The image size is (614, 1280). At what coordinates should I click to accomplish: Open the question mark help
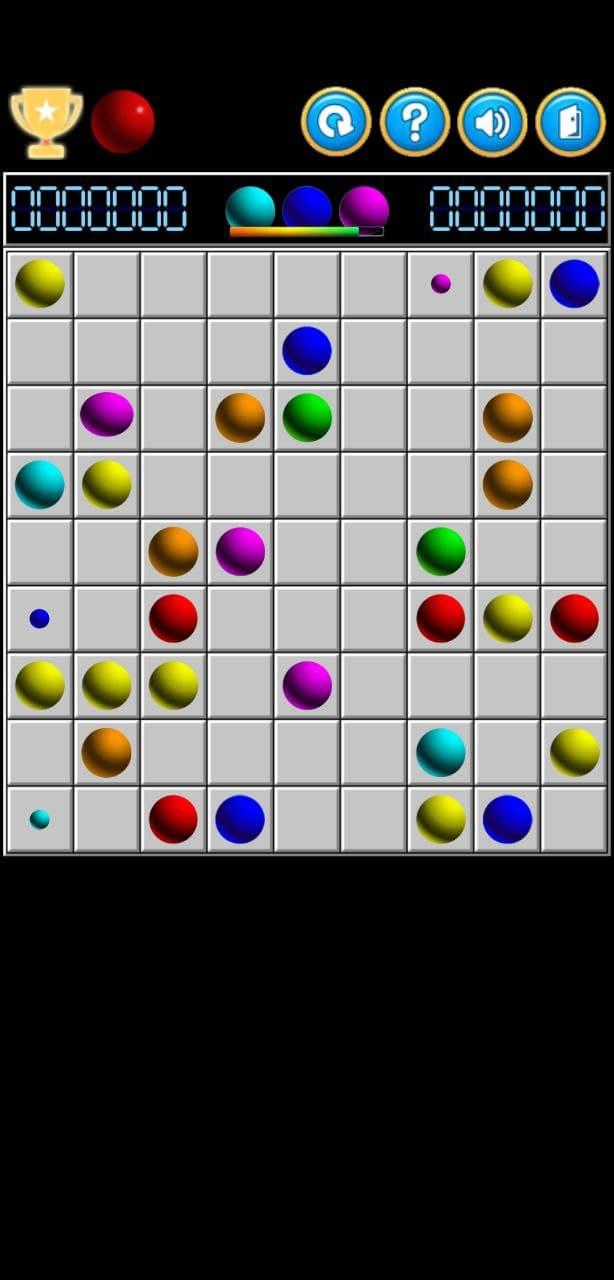tap(414, 122)
